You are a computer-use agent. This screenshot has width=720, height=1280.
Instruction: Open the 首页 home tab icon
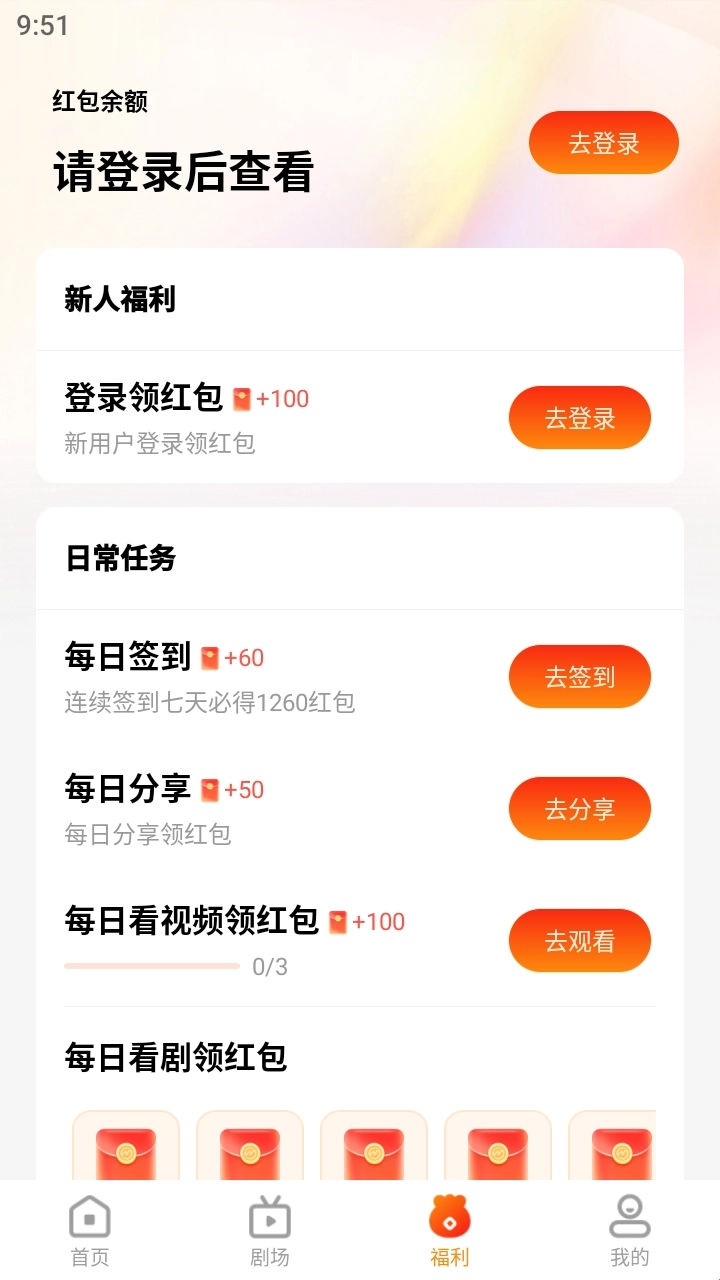click(89, 1217)
